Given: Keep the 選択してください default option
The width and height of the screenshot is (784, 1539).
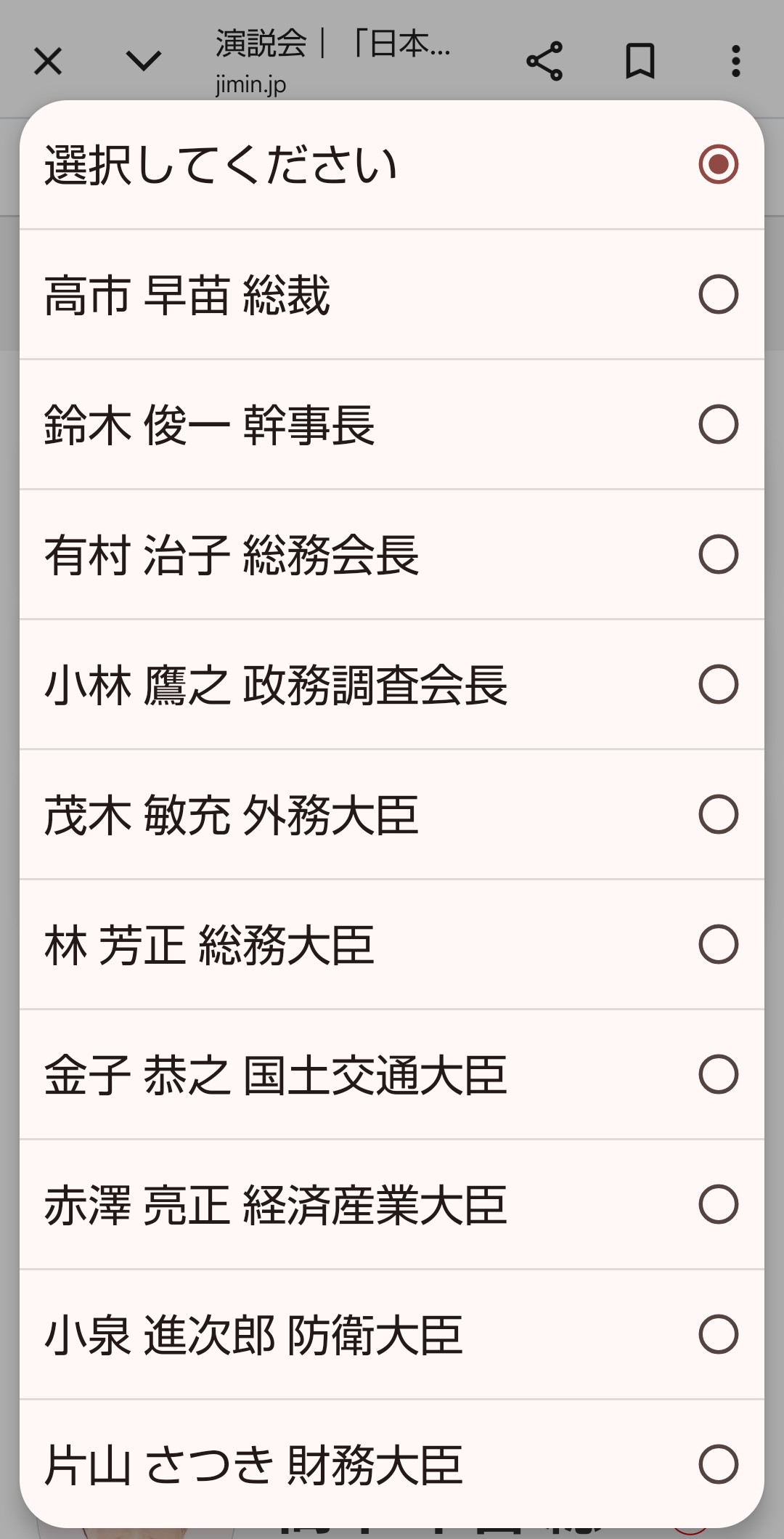Looking at the screenshot, I should [392, 165].
